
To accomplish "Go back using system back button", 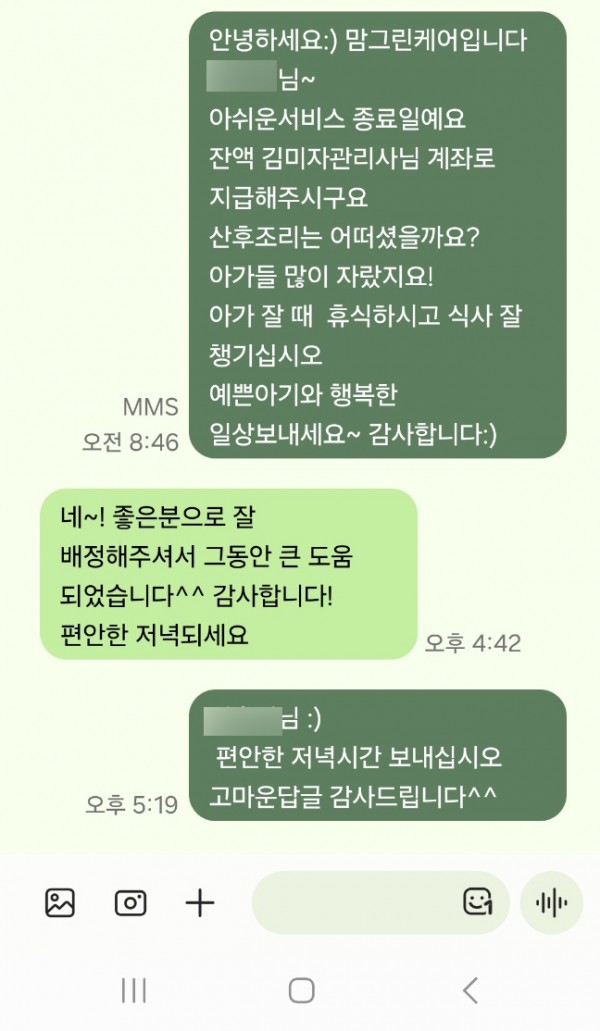I will click(x=470, y=990).
